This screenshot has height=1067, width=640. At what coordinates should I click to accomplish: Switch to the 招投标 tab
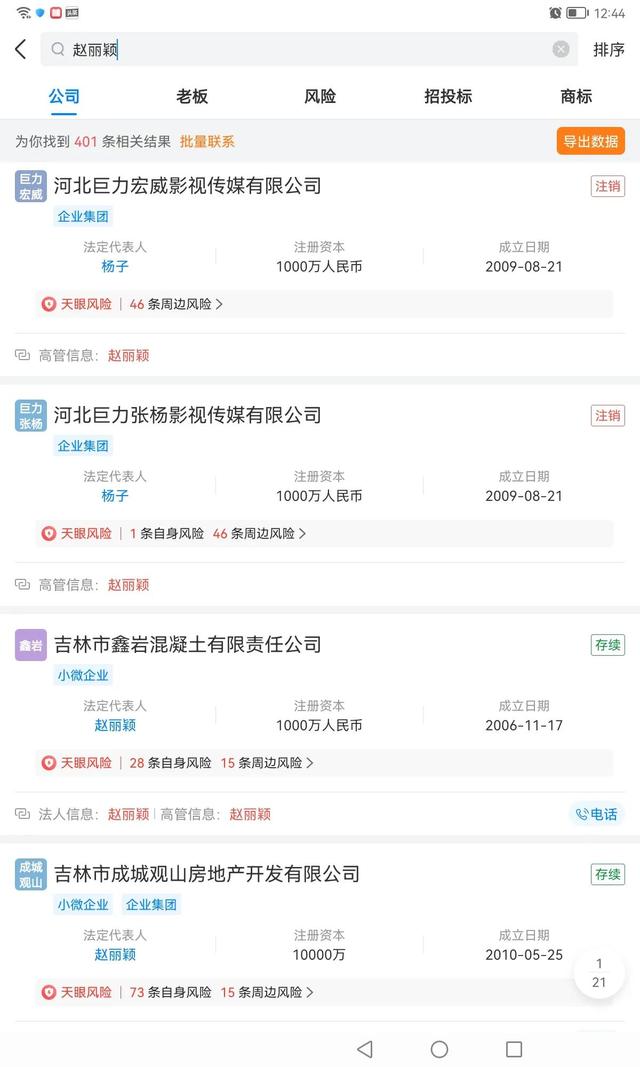point(448,96)
